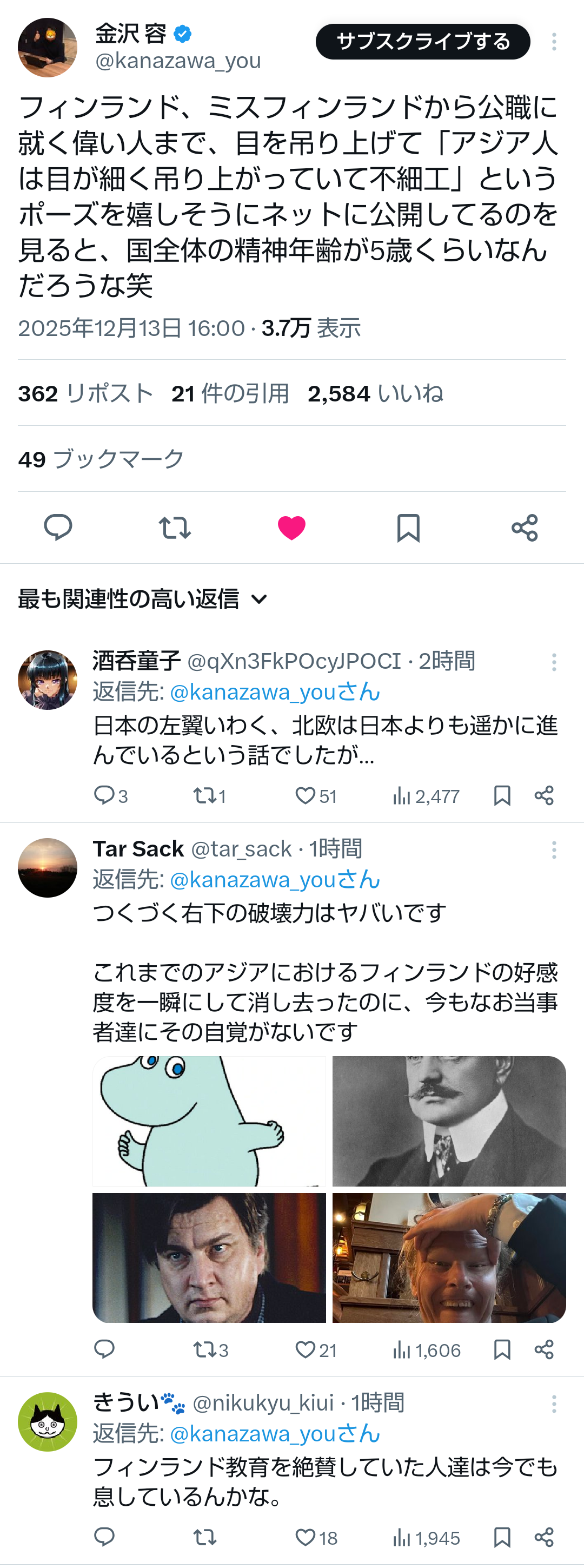Viewport: 584px width, 1568px height.
Task: Open 金沢 容's profile avatar
Action: [x=48, y=48]
